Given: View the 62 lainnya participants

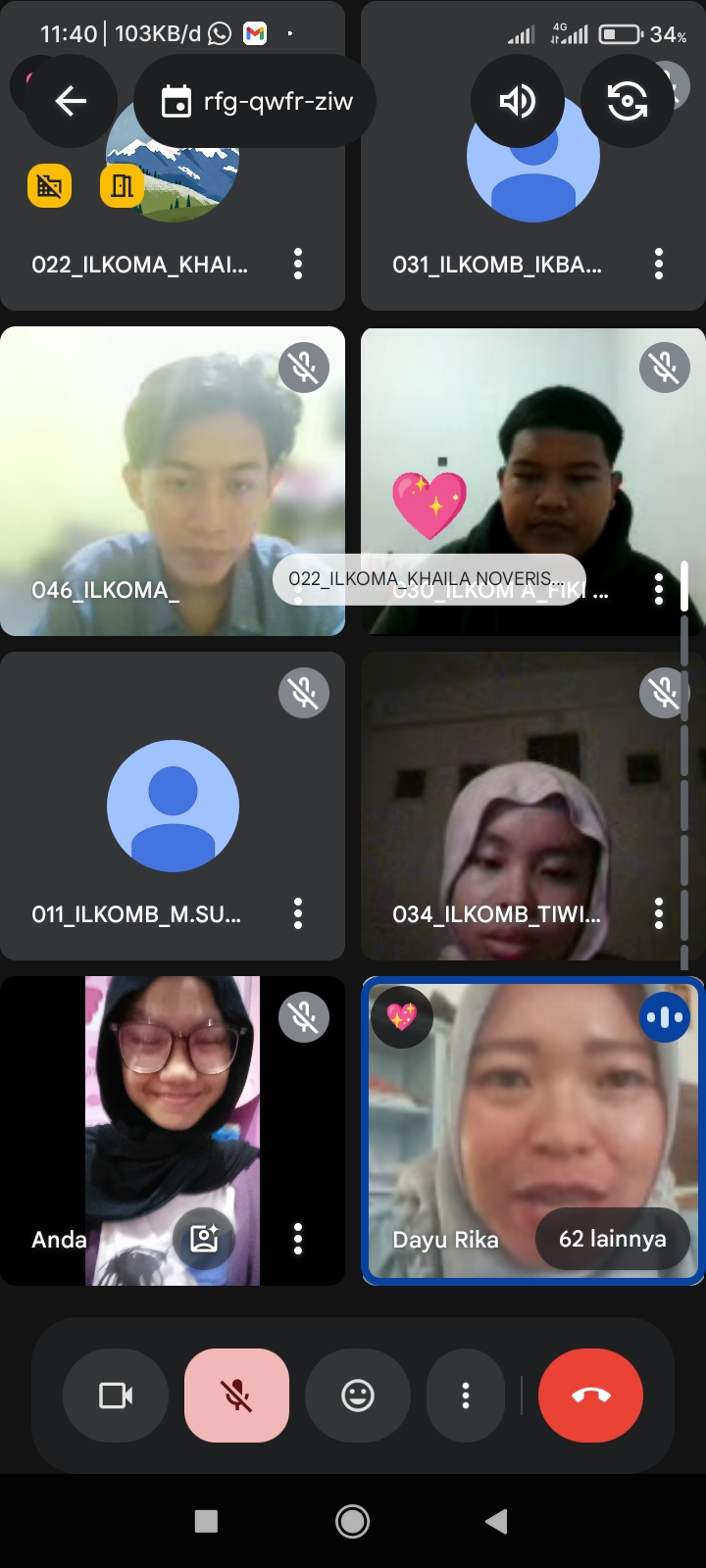Looking at the screenshot, I should 613,1239.
